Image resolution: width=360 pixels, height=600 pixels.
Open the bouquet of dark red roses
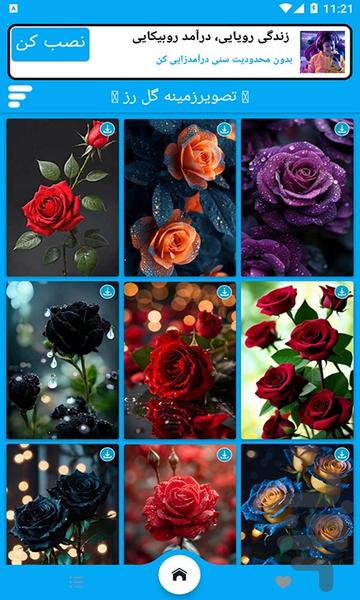click(297, 360)
